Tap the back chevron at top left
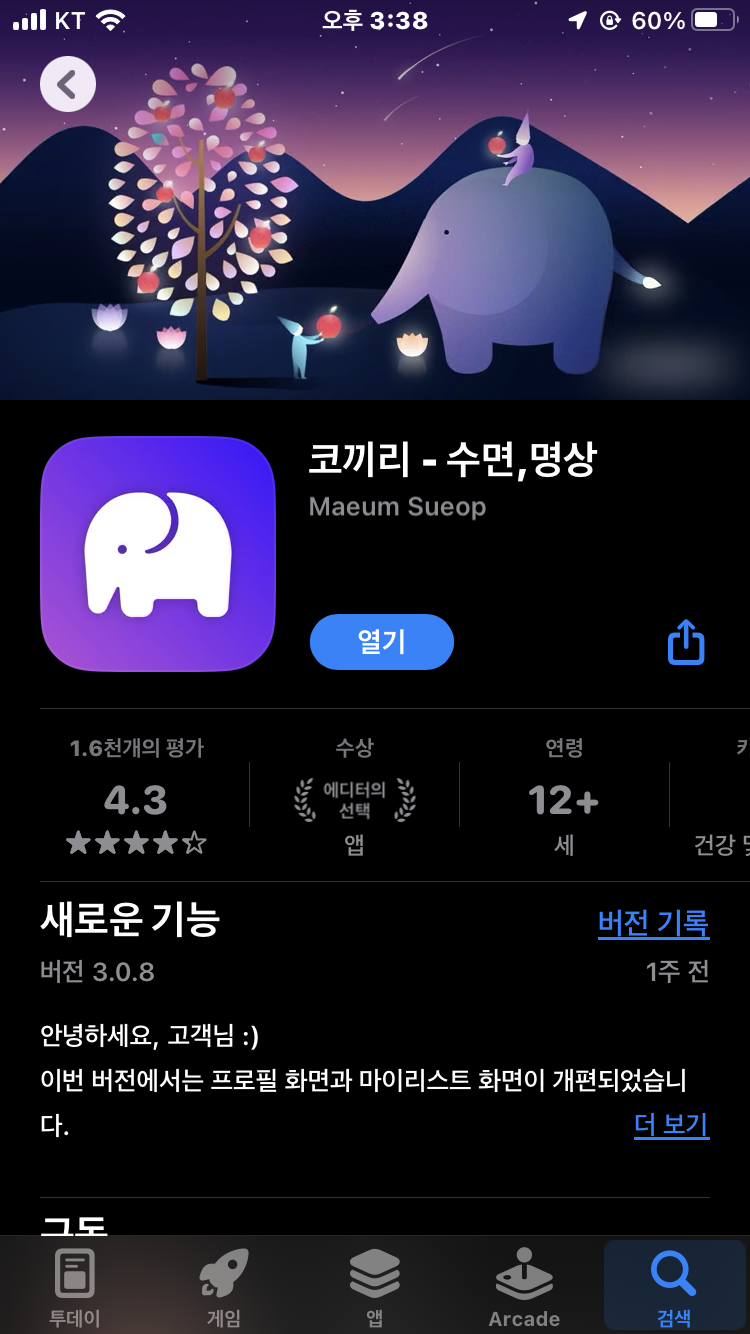This screenshot has width=750, height=1334. pyautogui.click(x=67, y=83)
